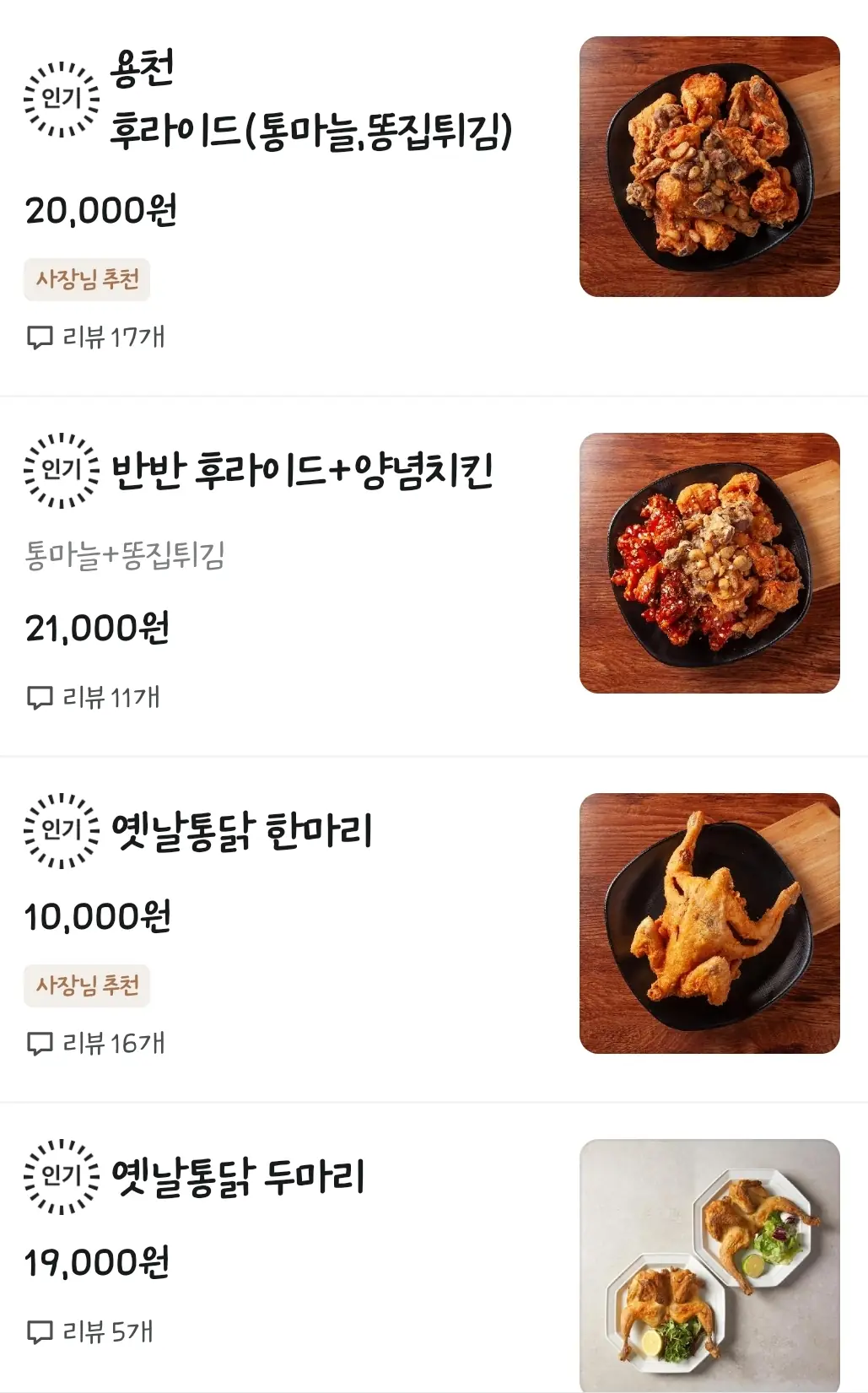The width and height of the screenshot is (868, 1393).
Task: Select 반반 후라이드+양념치킨 for 21,000원
Action: [x=302, y=471]
